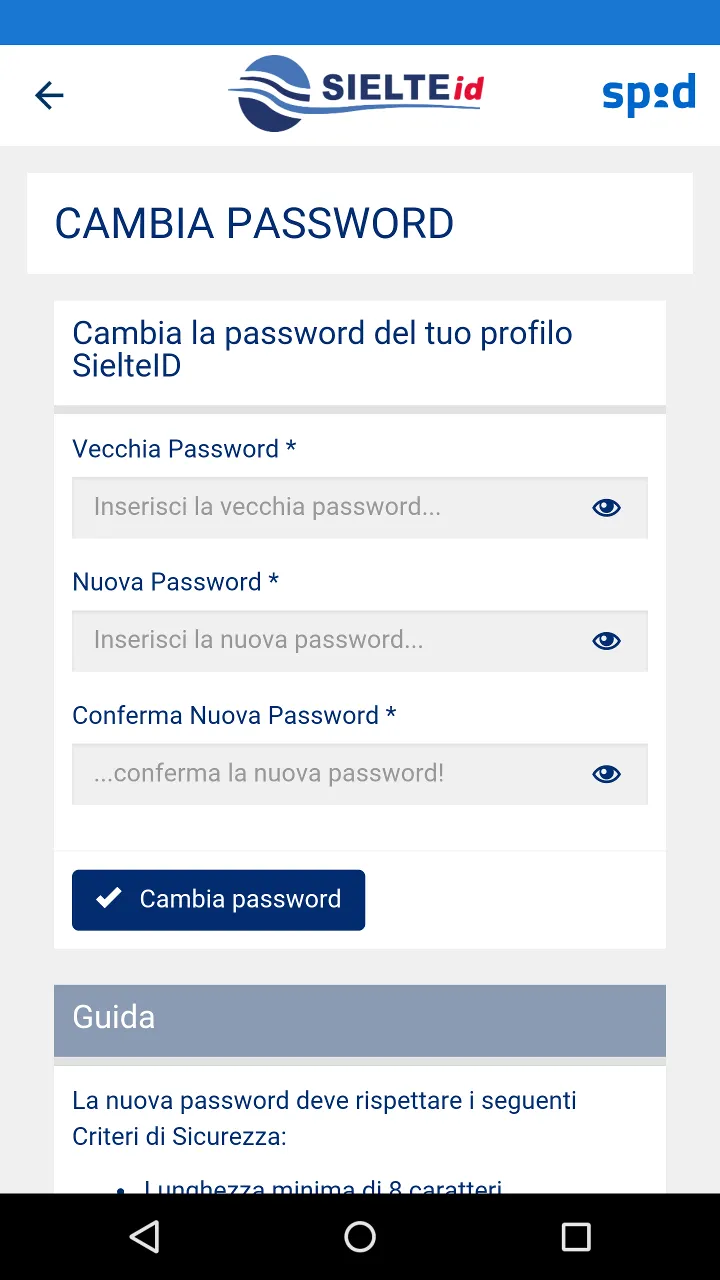This screenshot has height=1280, width=720.
Task: Open the SielteID logo
Action: [x=355, y=92]
